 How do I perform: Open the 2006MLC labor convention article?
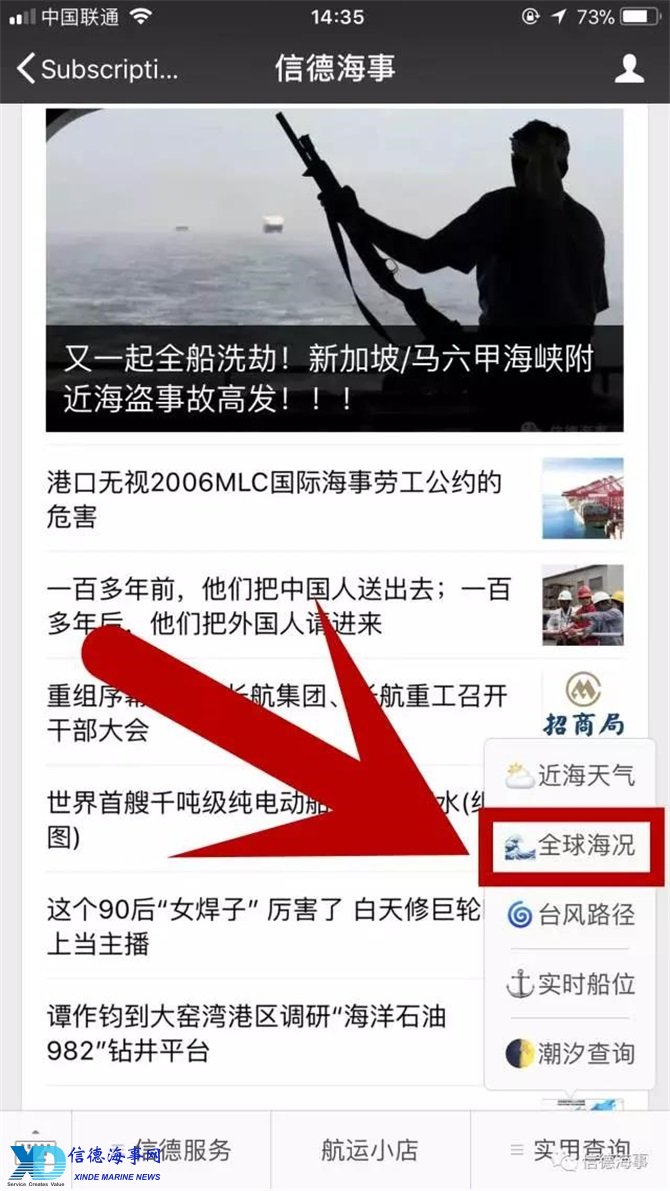point(275,500)
